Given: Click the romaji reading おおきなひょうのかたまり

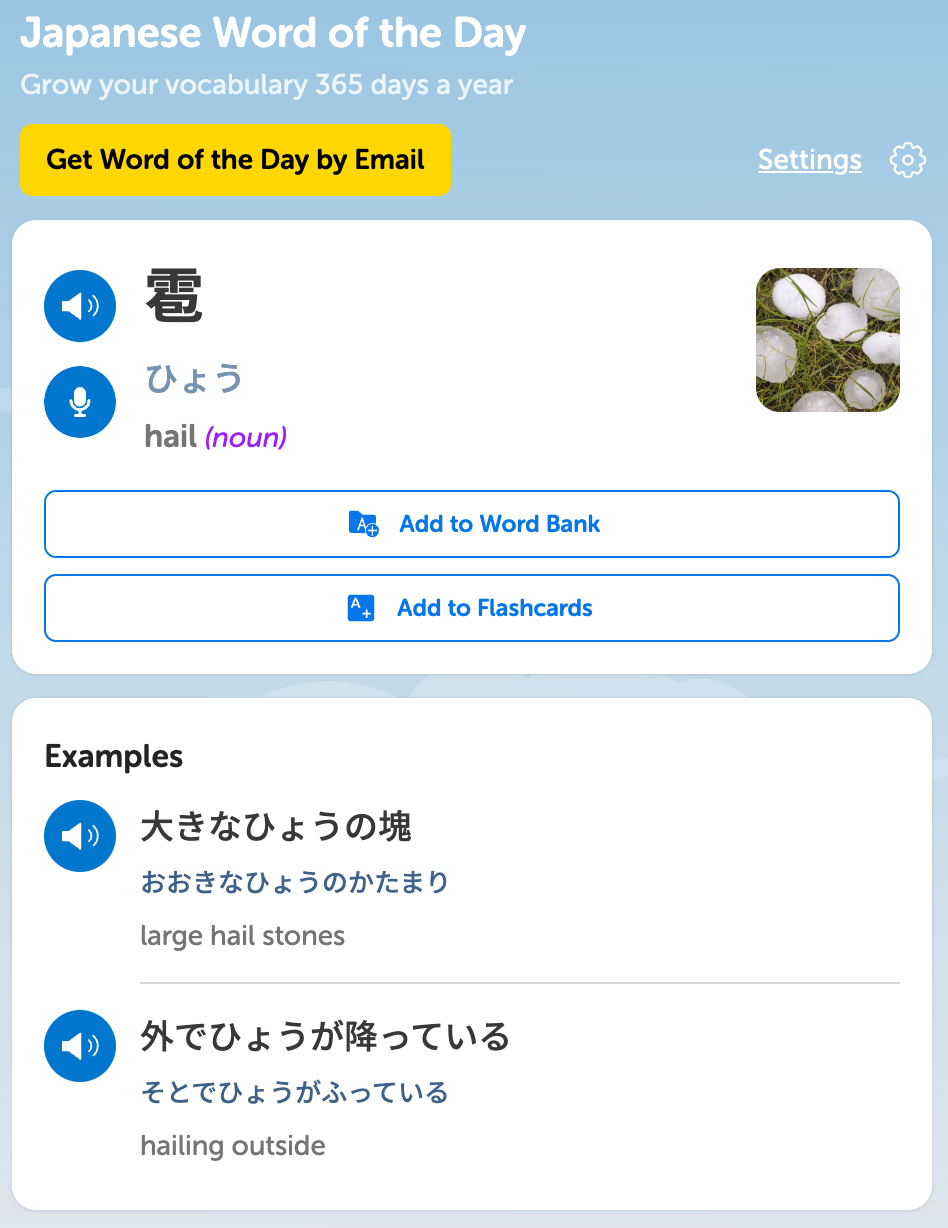Looking at the screenshot, I should click(x=294, y=883).
